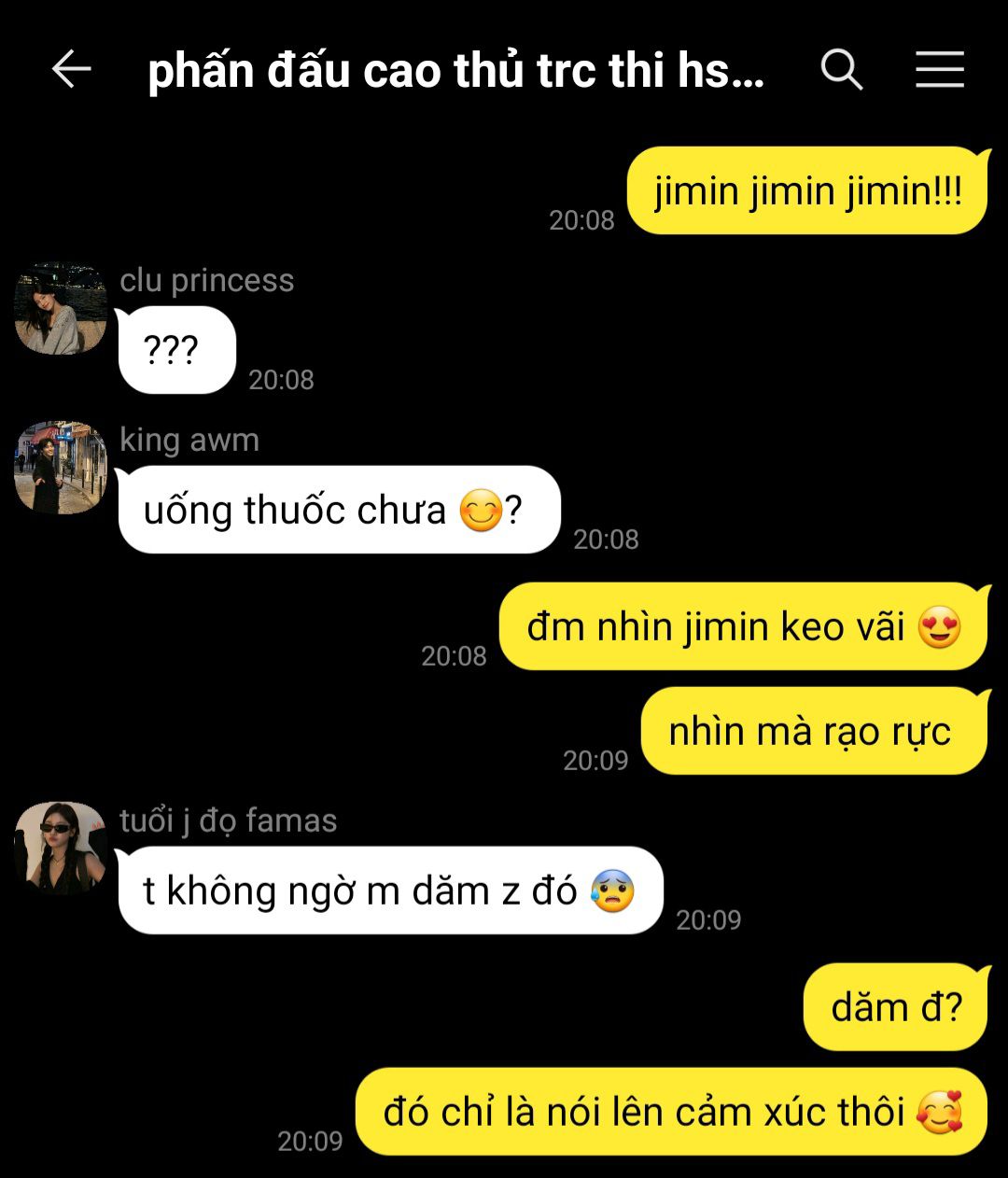
Task: Open tuổi j đọ famas's profile picture
Action: point(61,848)
